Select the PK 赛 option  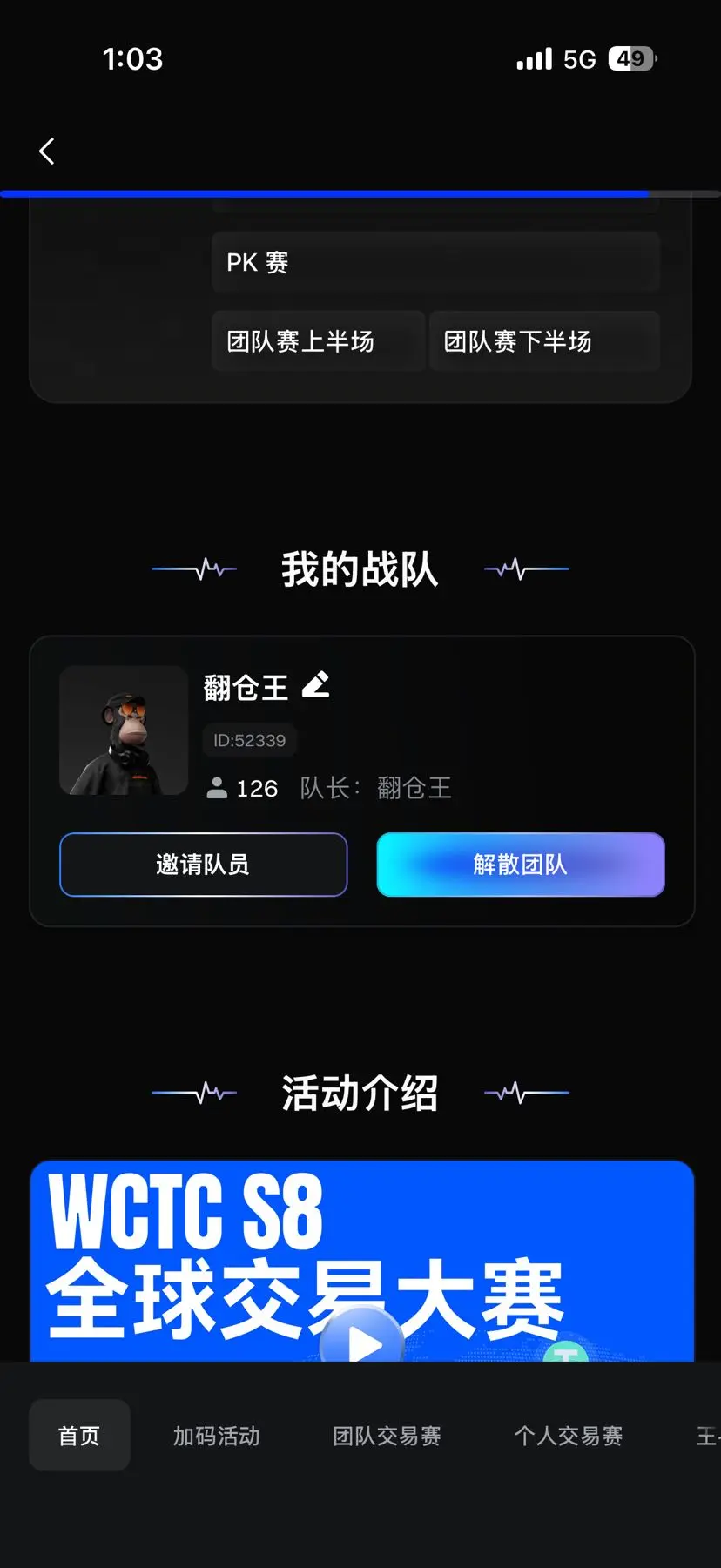coord(435,262)
